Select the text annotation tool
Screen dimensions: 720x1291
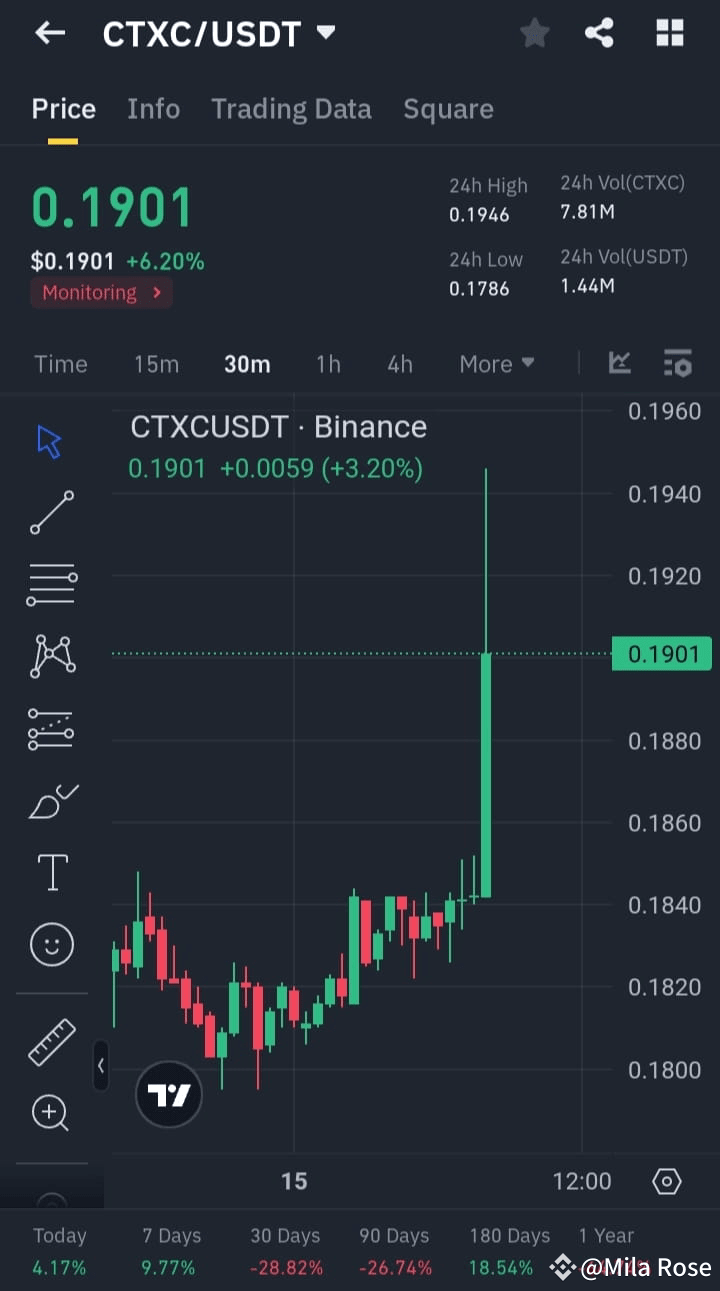pos(50,871)
